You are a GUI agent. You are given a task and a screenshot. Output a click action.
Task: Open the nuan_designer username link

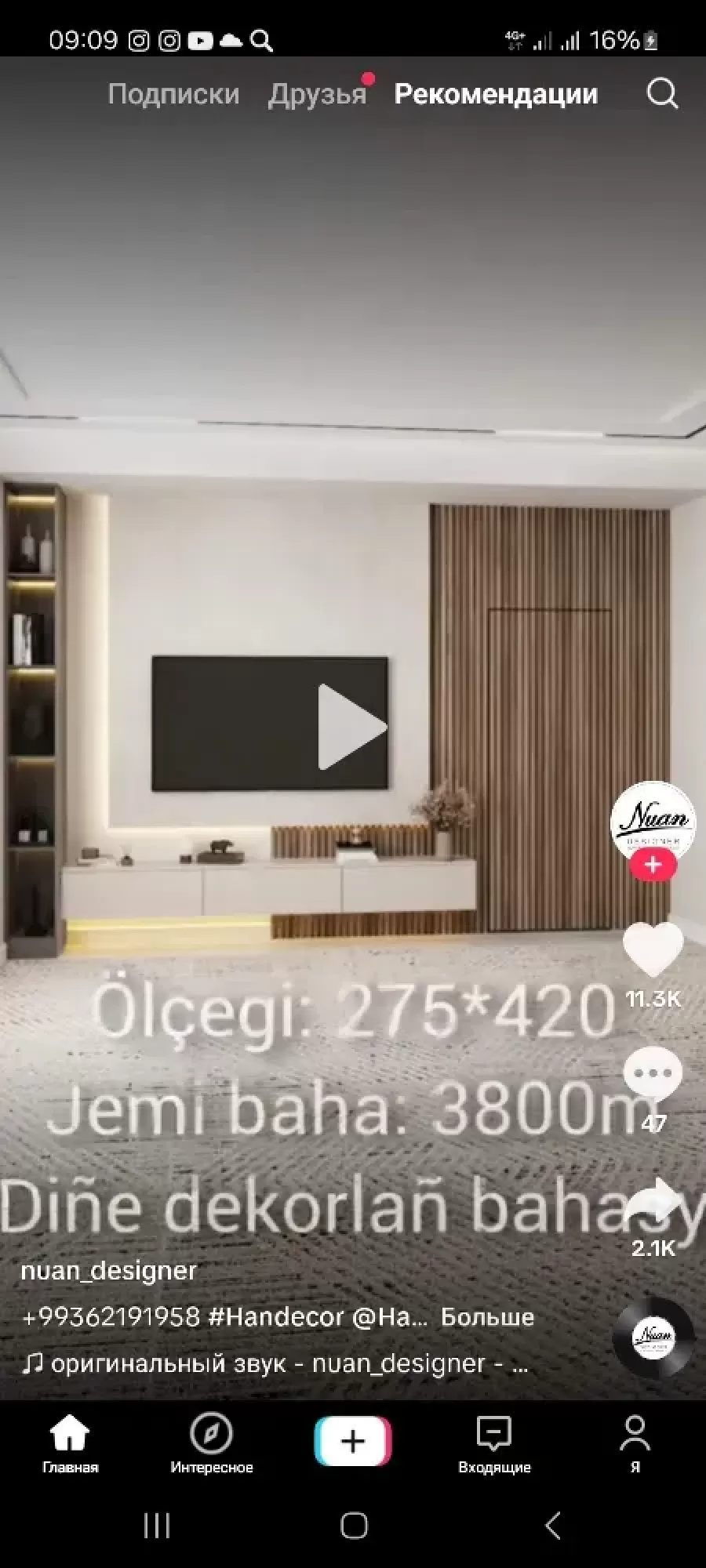point(108,1271)
